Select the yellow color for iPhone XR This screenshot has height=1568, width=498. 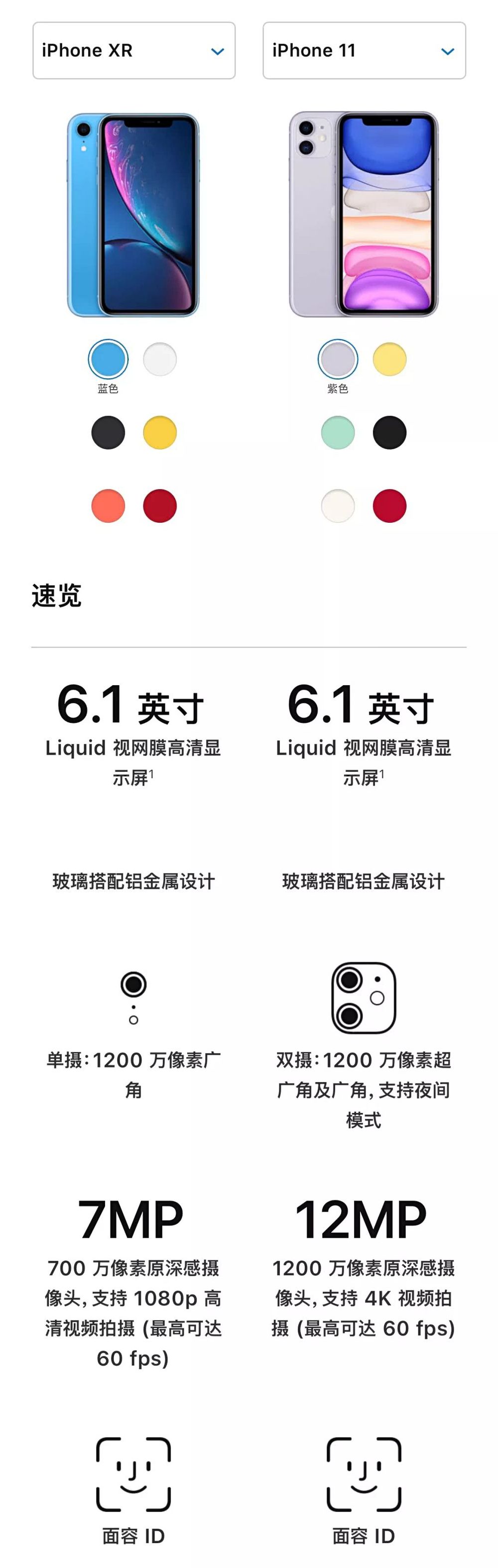[160, 433]
